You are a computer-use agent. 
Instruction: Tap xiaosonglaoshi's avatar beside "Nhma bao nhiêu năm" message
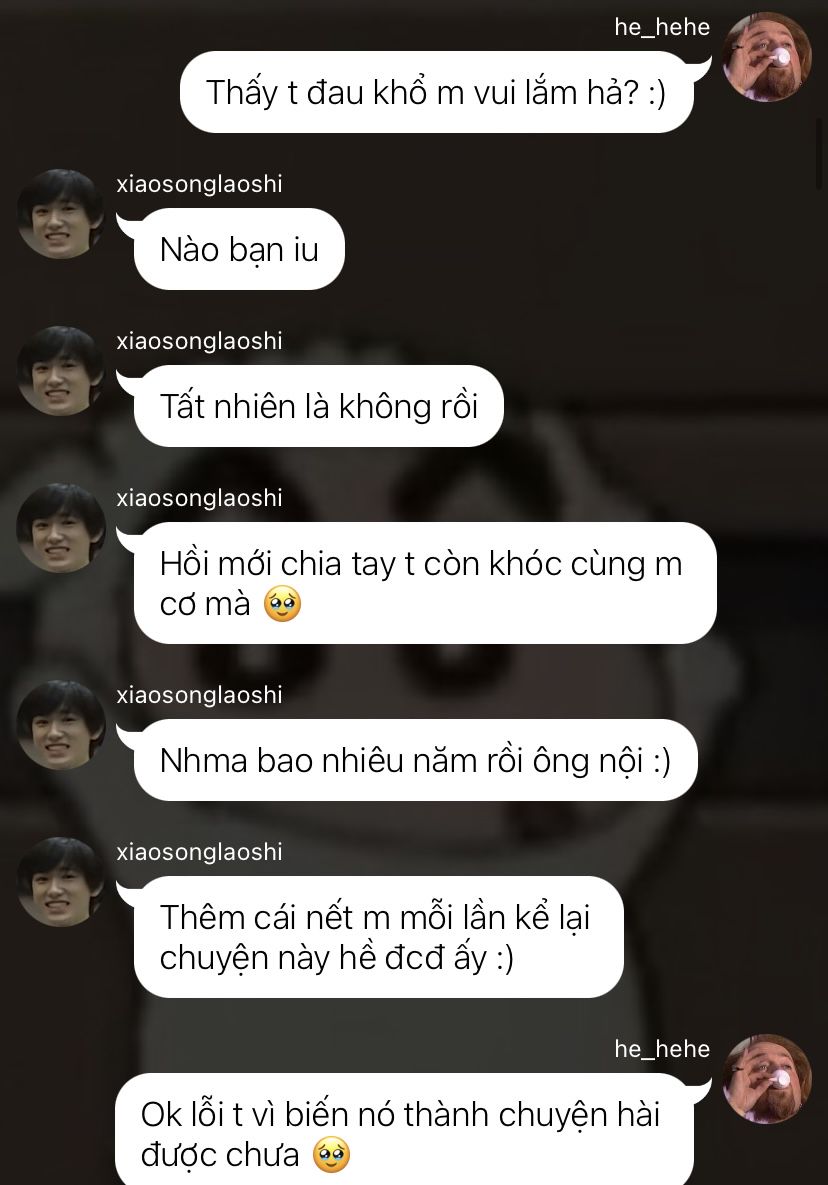[61, 725]
